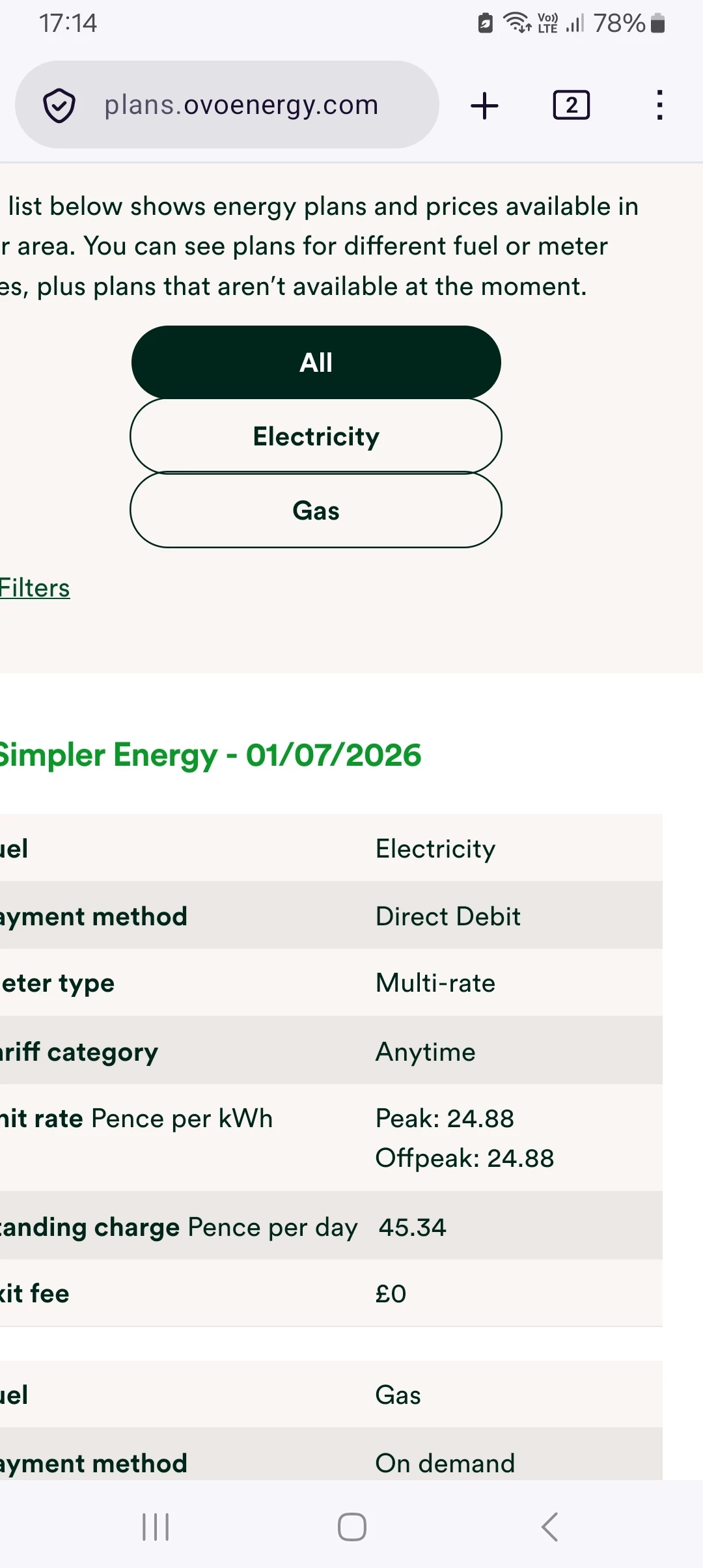The image size is (703, 1568).
Task: Open the browser overflow menu
Action: click(659, 105)
